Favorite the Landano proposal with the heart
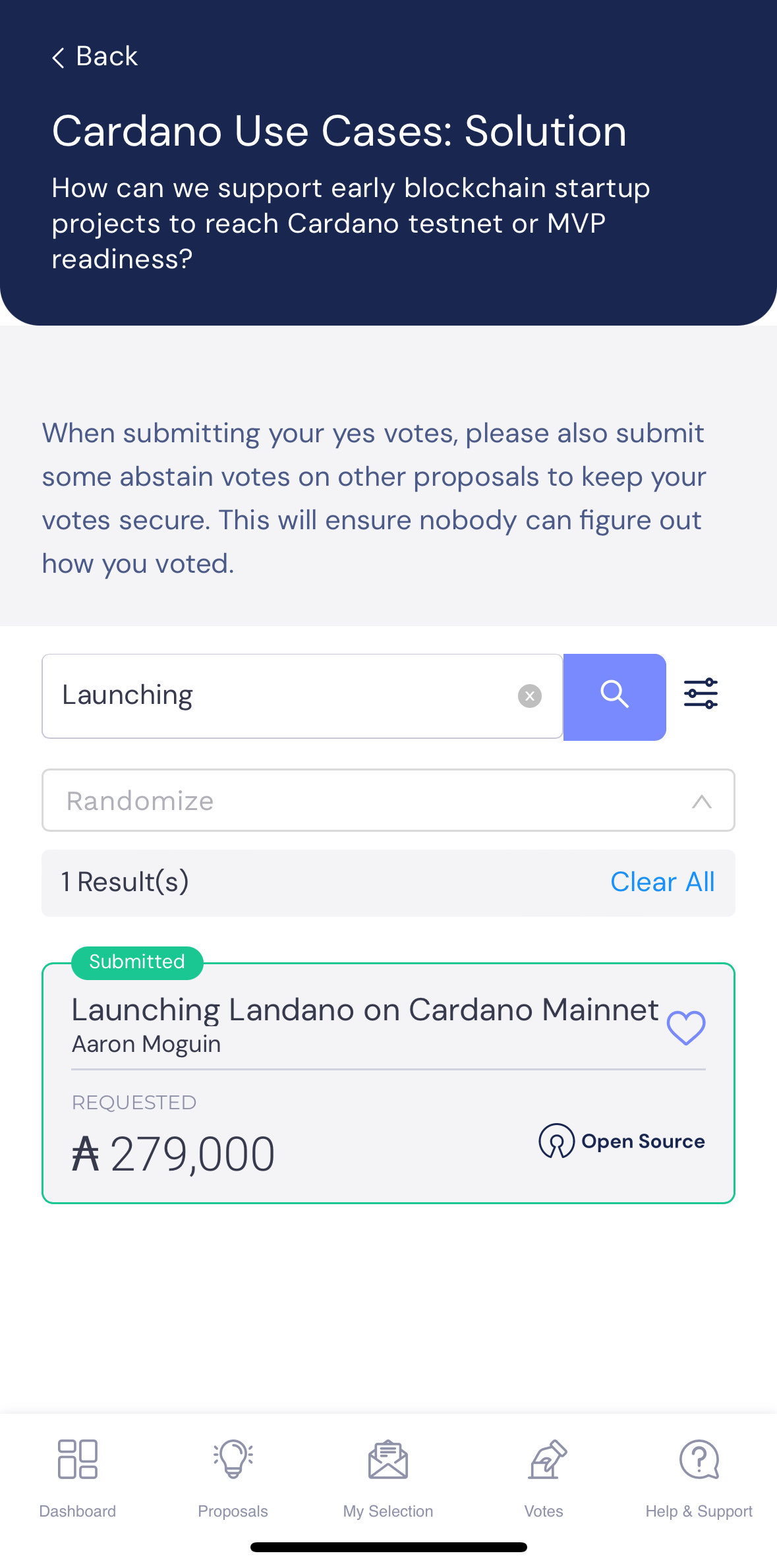The width and height of the screenshot is (777, 1568). [x=686, y=1028]
